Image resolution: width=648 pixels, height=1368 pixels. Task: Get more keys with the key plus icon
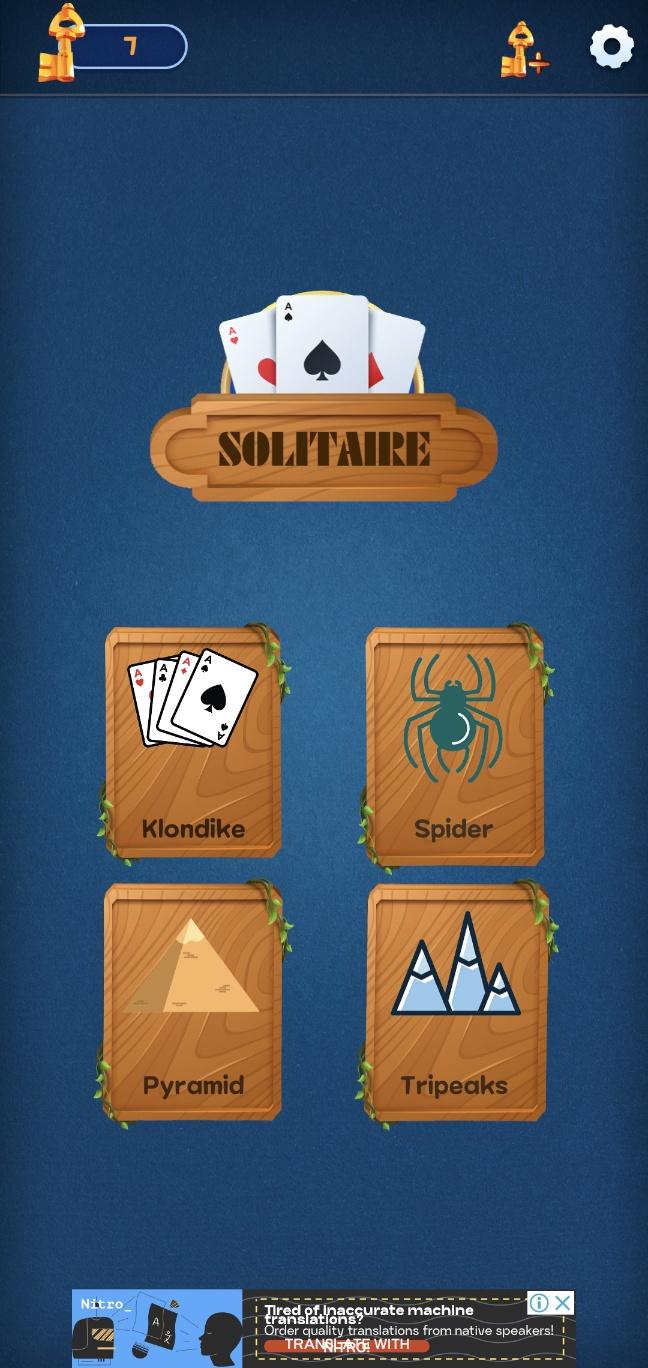click(x=525, y=50)
